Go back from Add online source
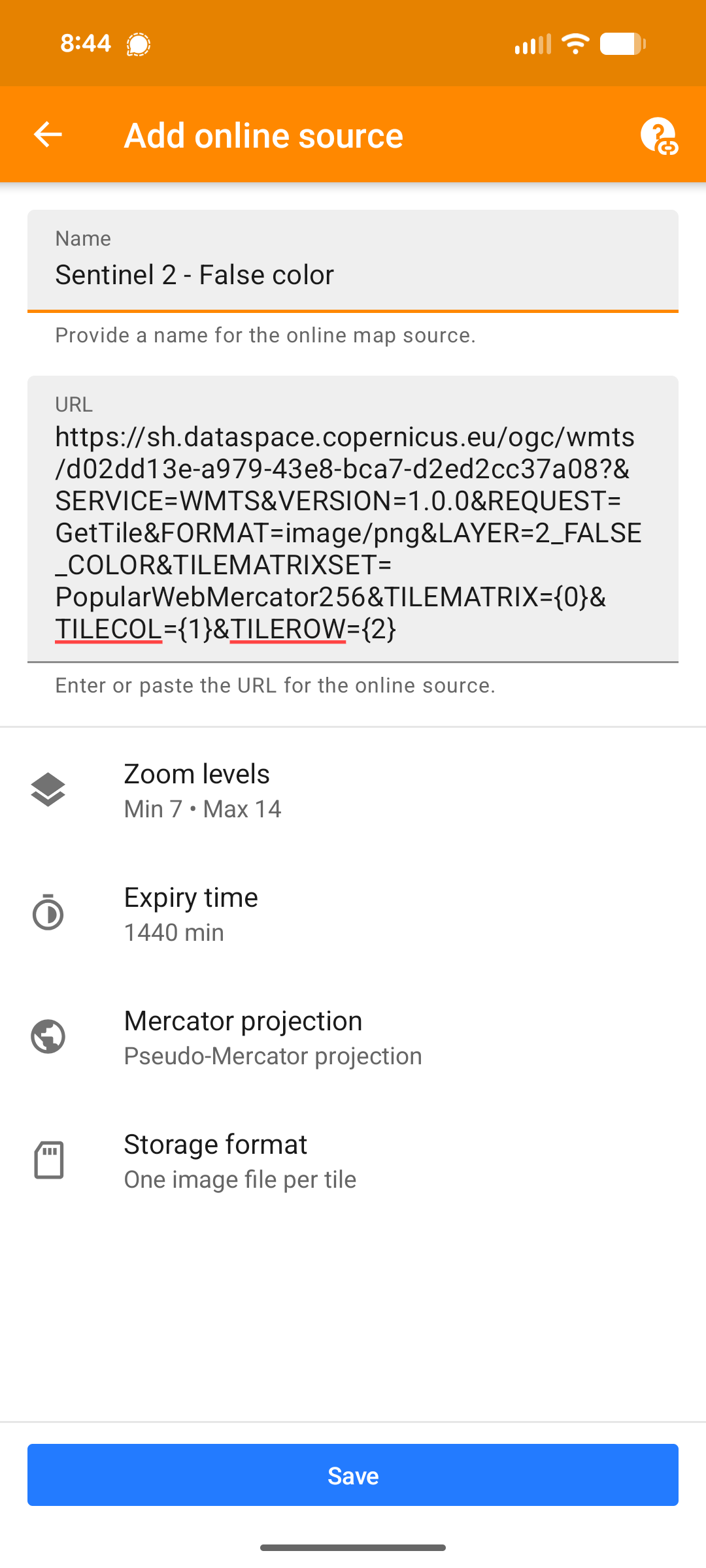This screenshot has width=706, height=1568. click(x=48, y=135)
